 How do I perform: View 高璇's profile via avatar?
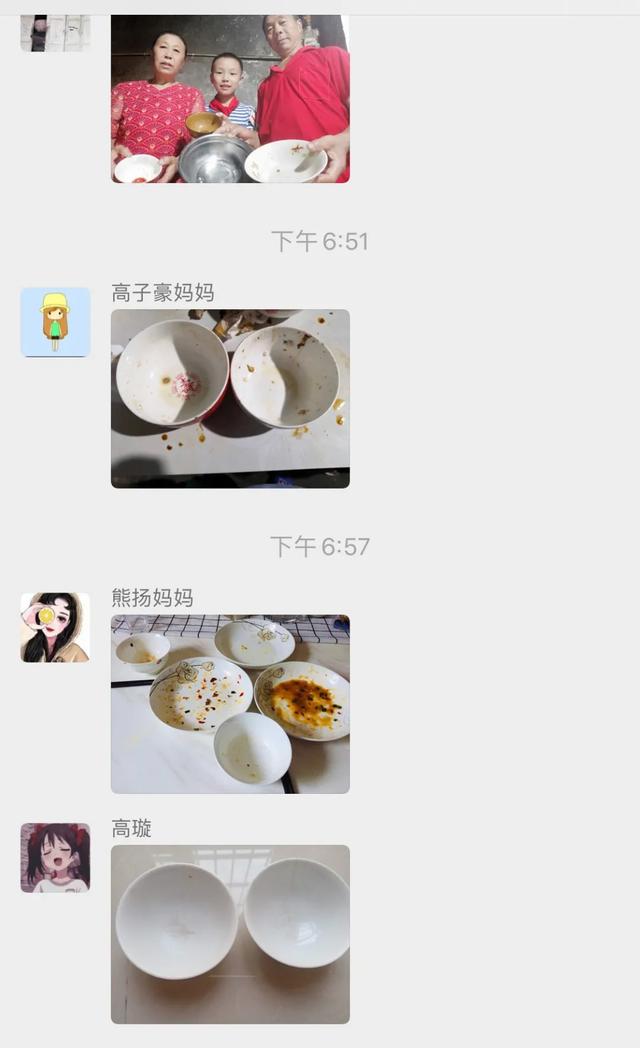click(x=55, y=857)
